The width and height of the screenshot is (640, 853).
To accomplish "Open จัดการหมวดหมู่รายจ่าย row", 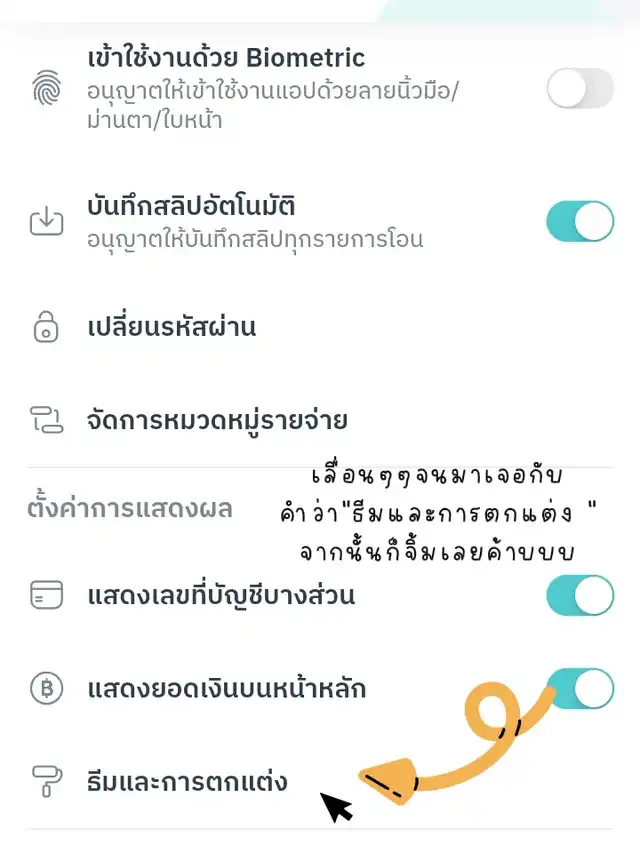I will (x=217, y=419).
